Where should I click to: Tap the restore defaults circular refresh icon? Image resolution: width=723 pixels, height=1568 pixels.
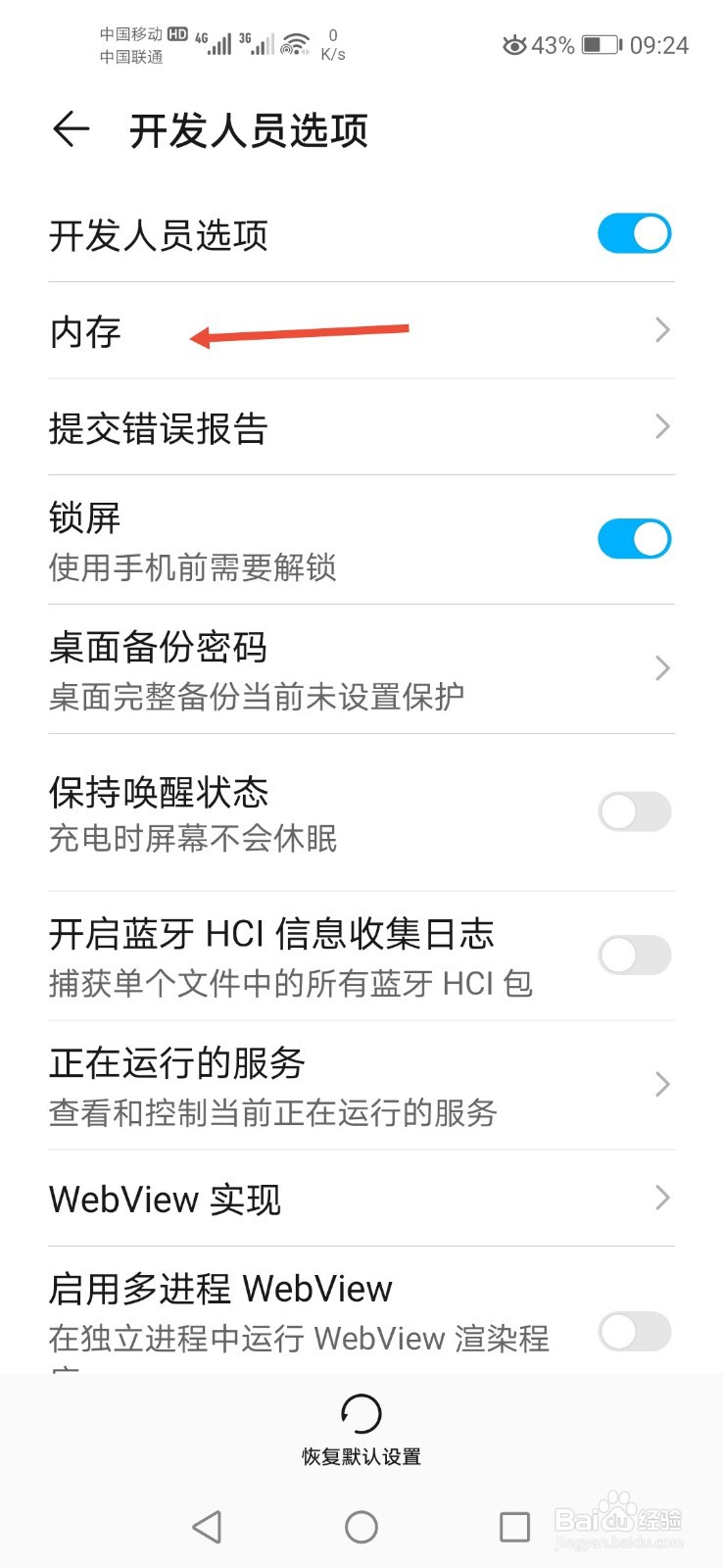click(x=361, y=1415)
